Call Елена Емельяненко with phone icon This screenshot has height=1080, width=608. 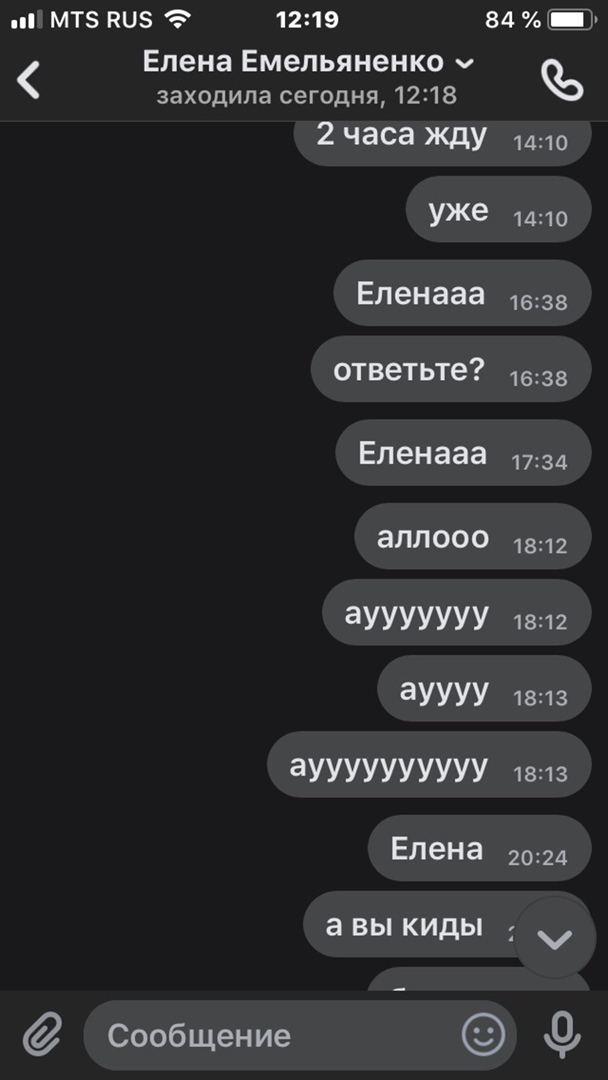coord(561,79)
